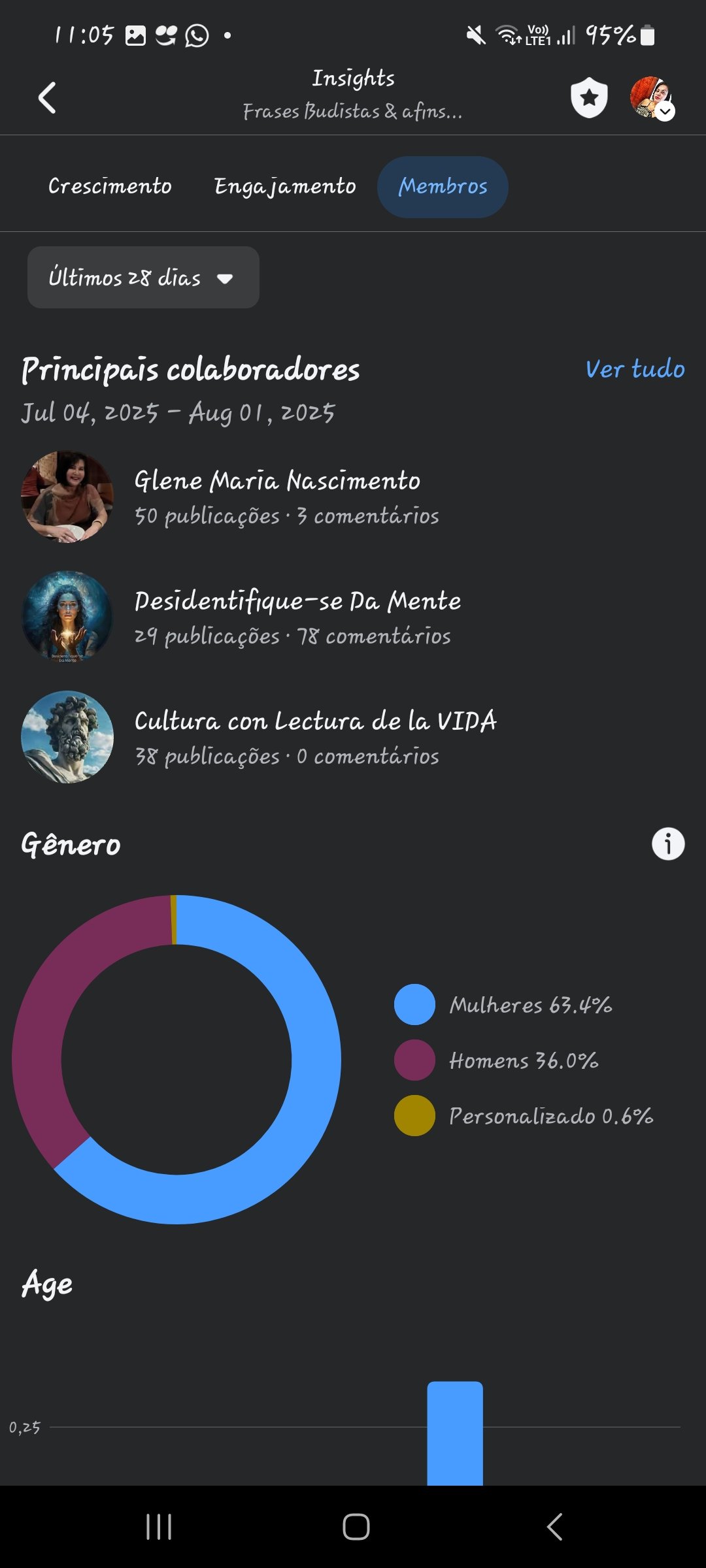Switch to the Crescimento tab
The height and width of the screenshot is (1568, 706).
pos(110,187)
